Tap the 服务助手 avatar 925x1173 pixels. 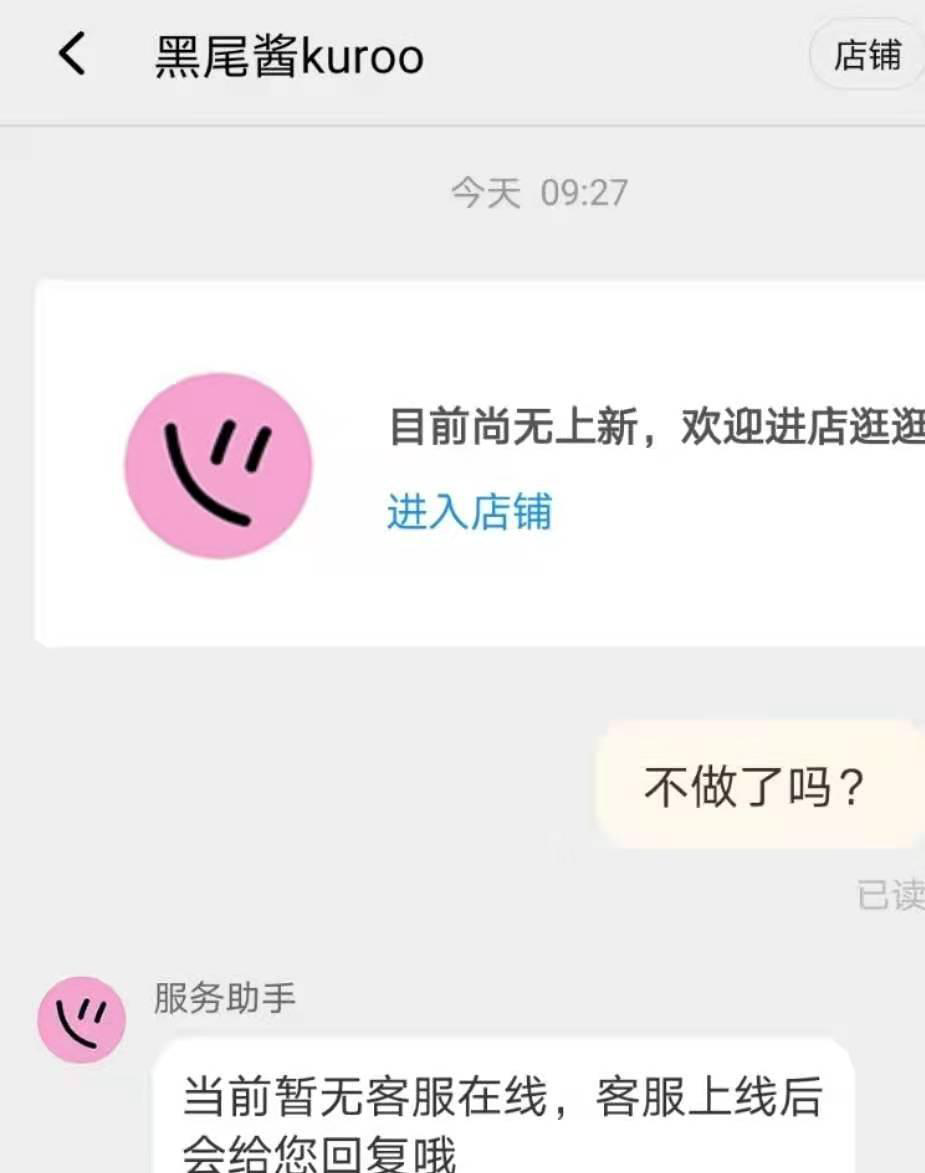(81, 1019)
